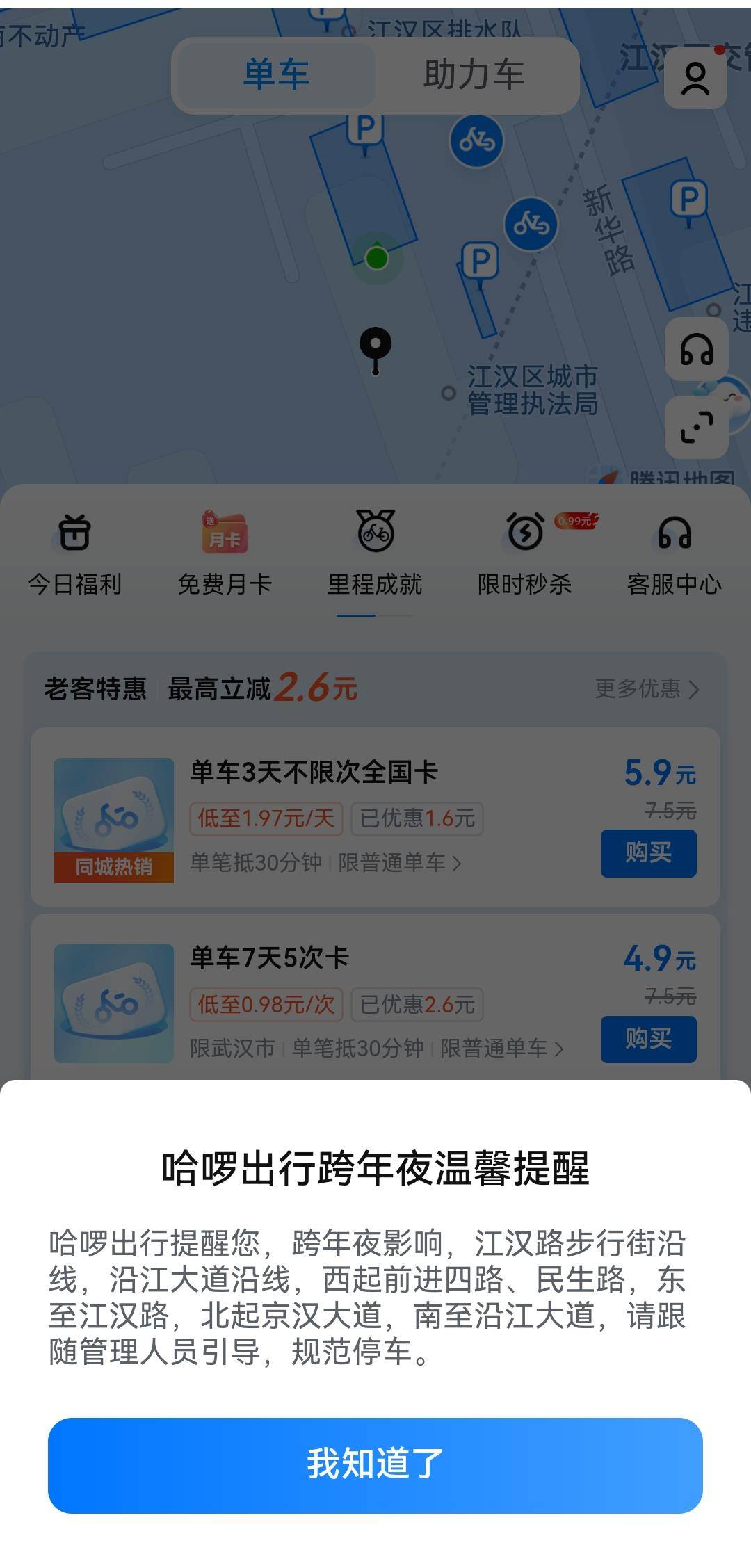The width and height of the screenshot is (751, 1568).
Task: Open the user profile icon
Action: tap(695, 78)
